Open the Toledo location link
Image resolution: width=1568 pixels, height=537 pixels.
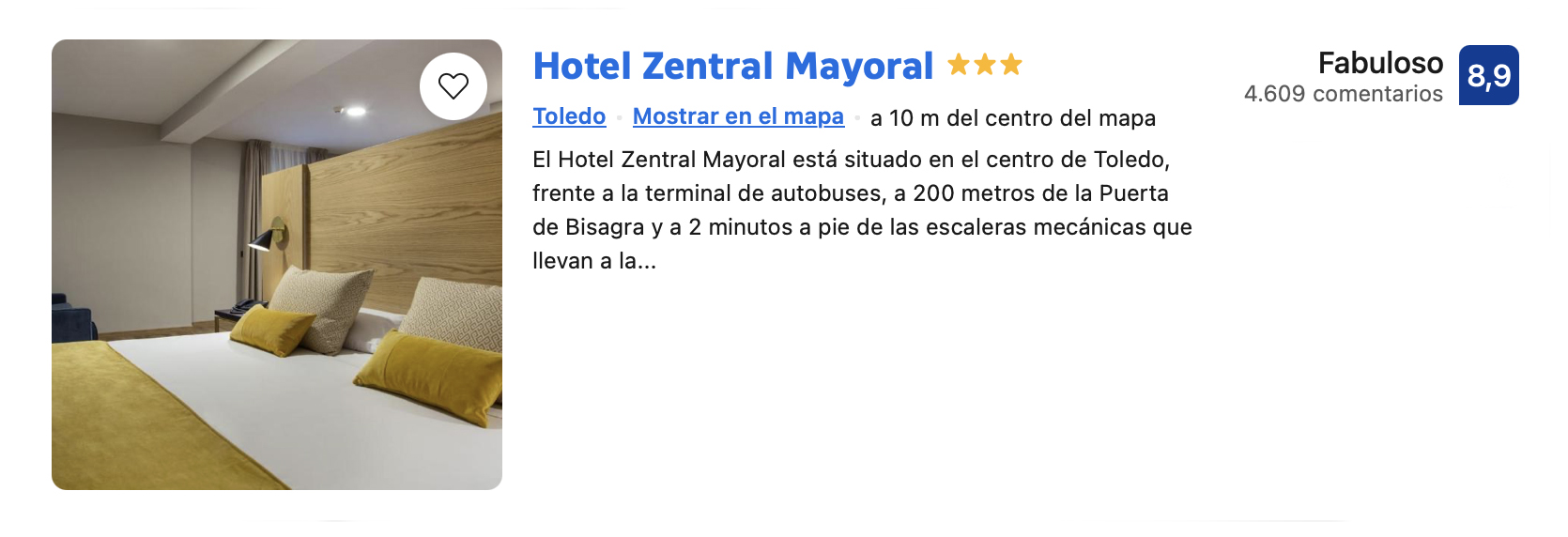tap(569, 116)
